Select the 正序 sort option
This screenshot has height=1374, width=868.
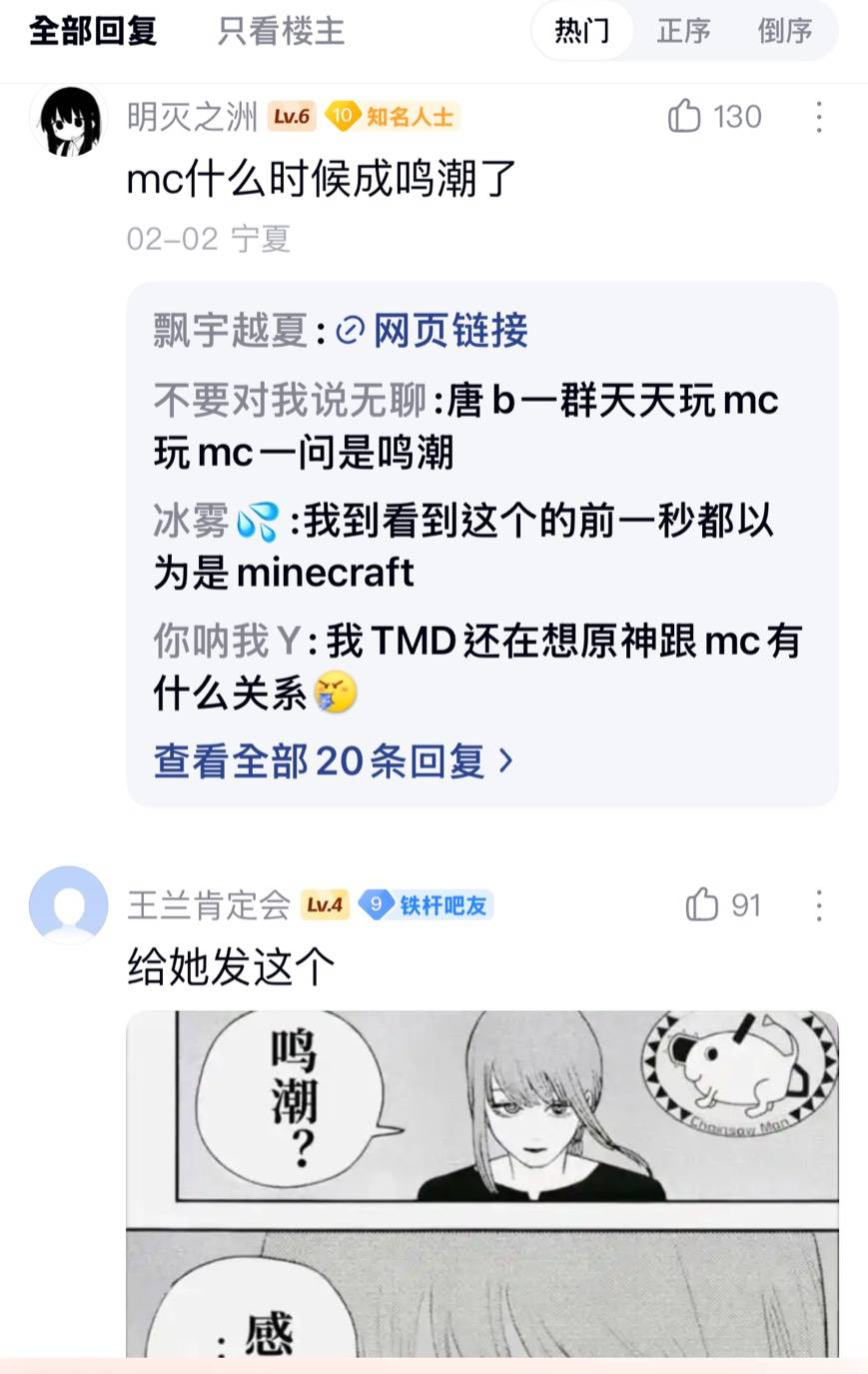(683, 31)
